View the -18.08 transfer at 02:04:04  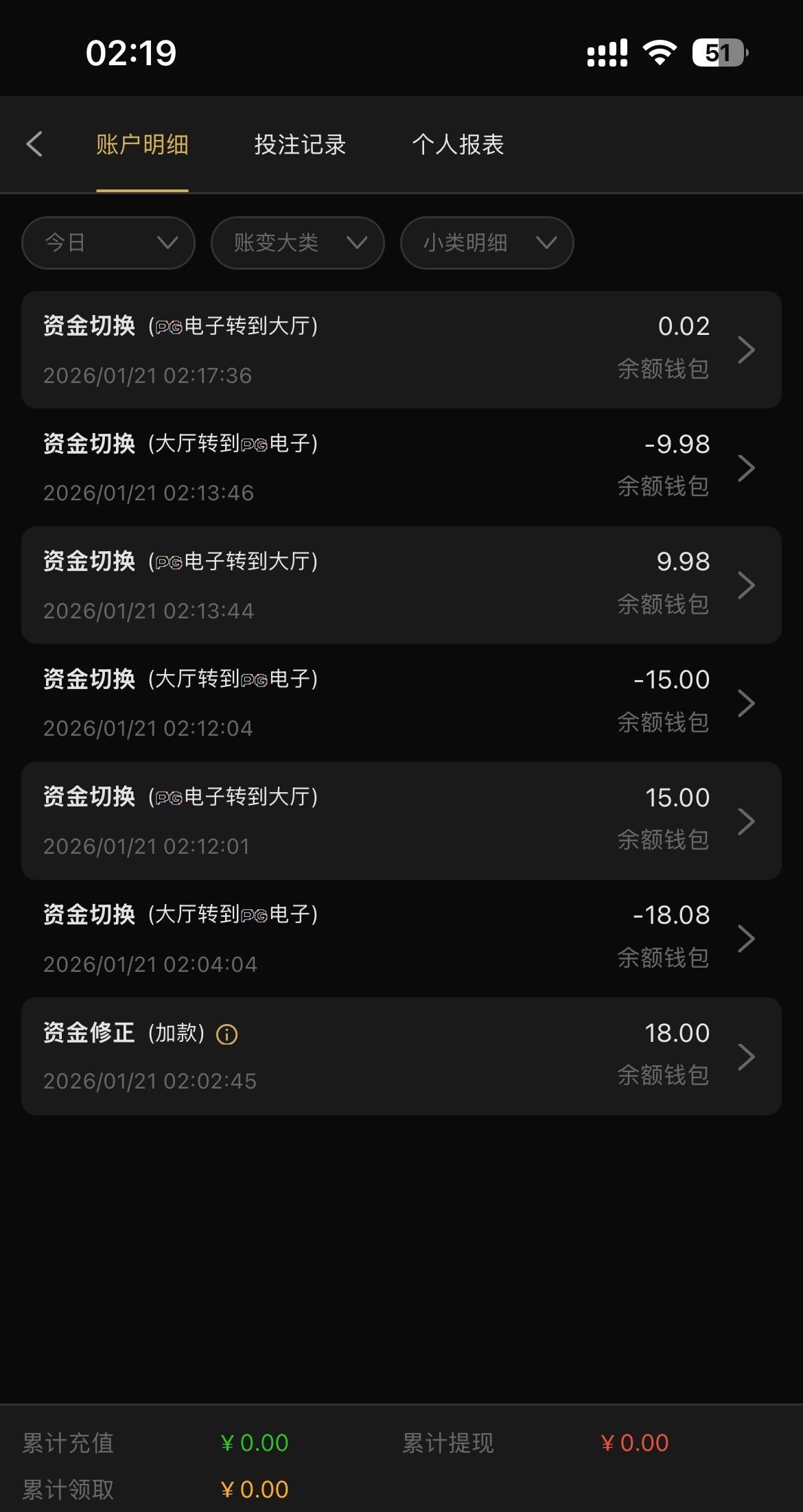(401, 939)
